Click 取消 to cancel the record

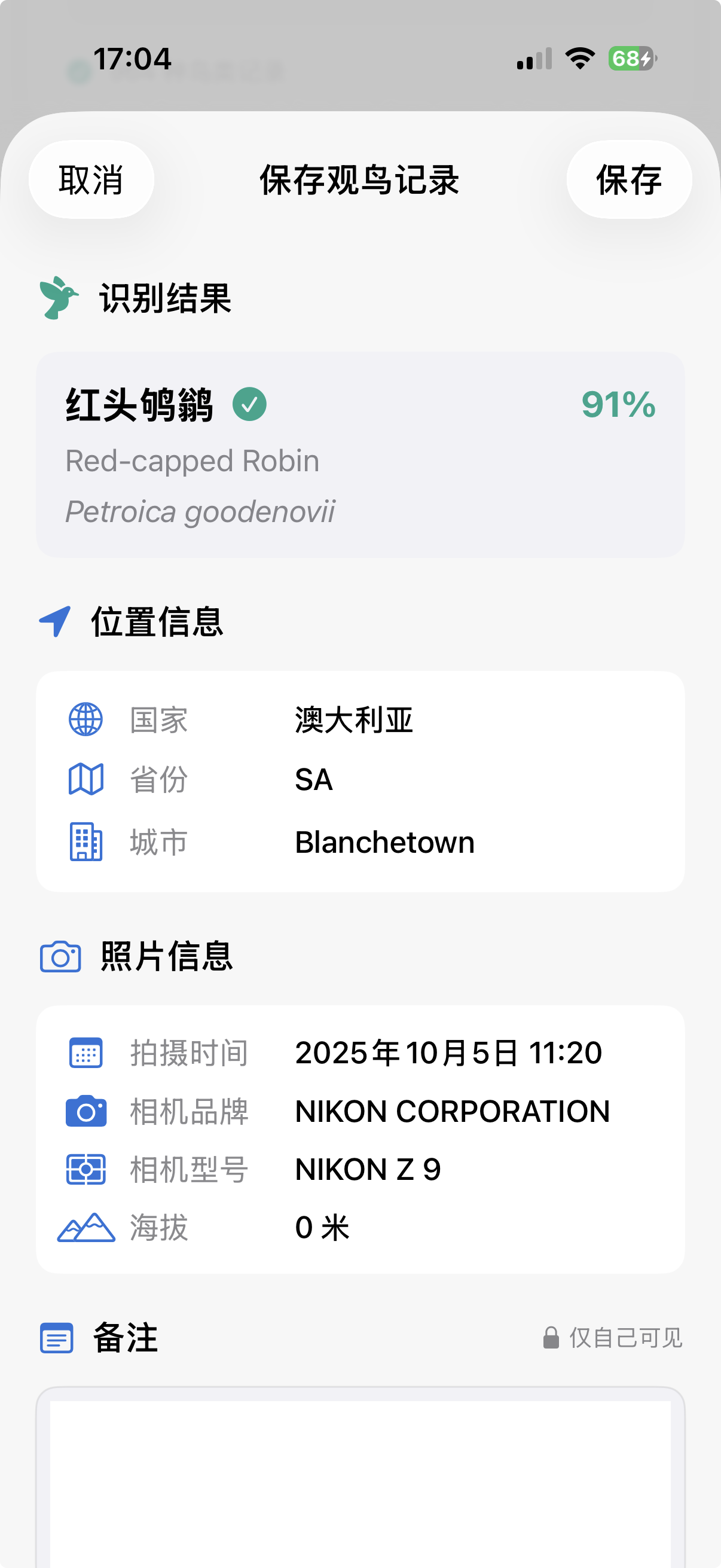click(91, 179)
